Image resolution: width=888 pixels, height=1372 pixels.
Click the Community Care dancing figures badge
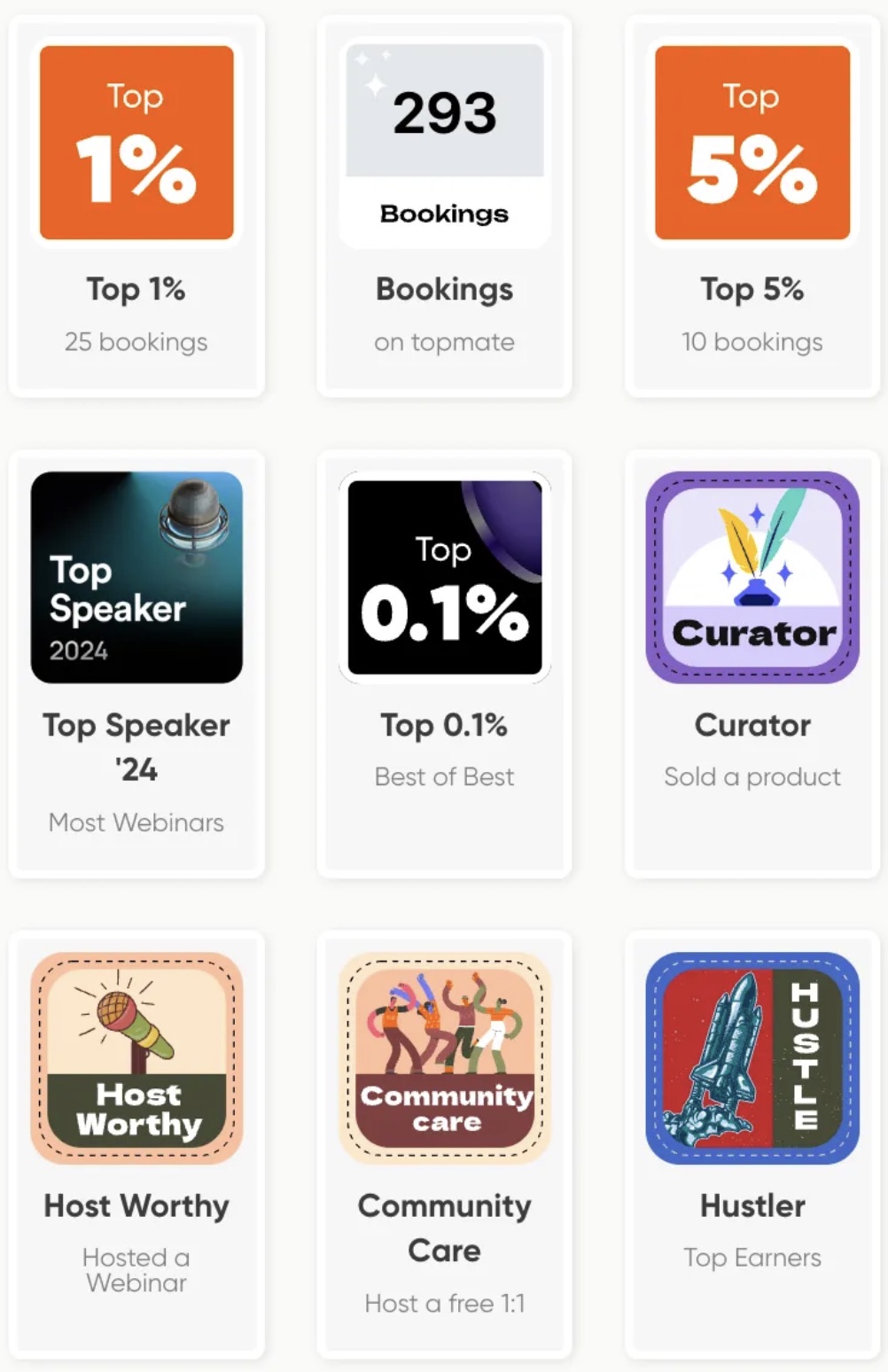pos(444,1056)
